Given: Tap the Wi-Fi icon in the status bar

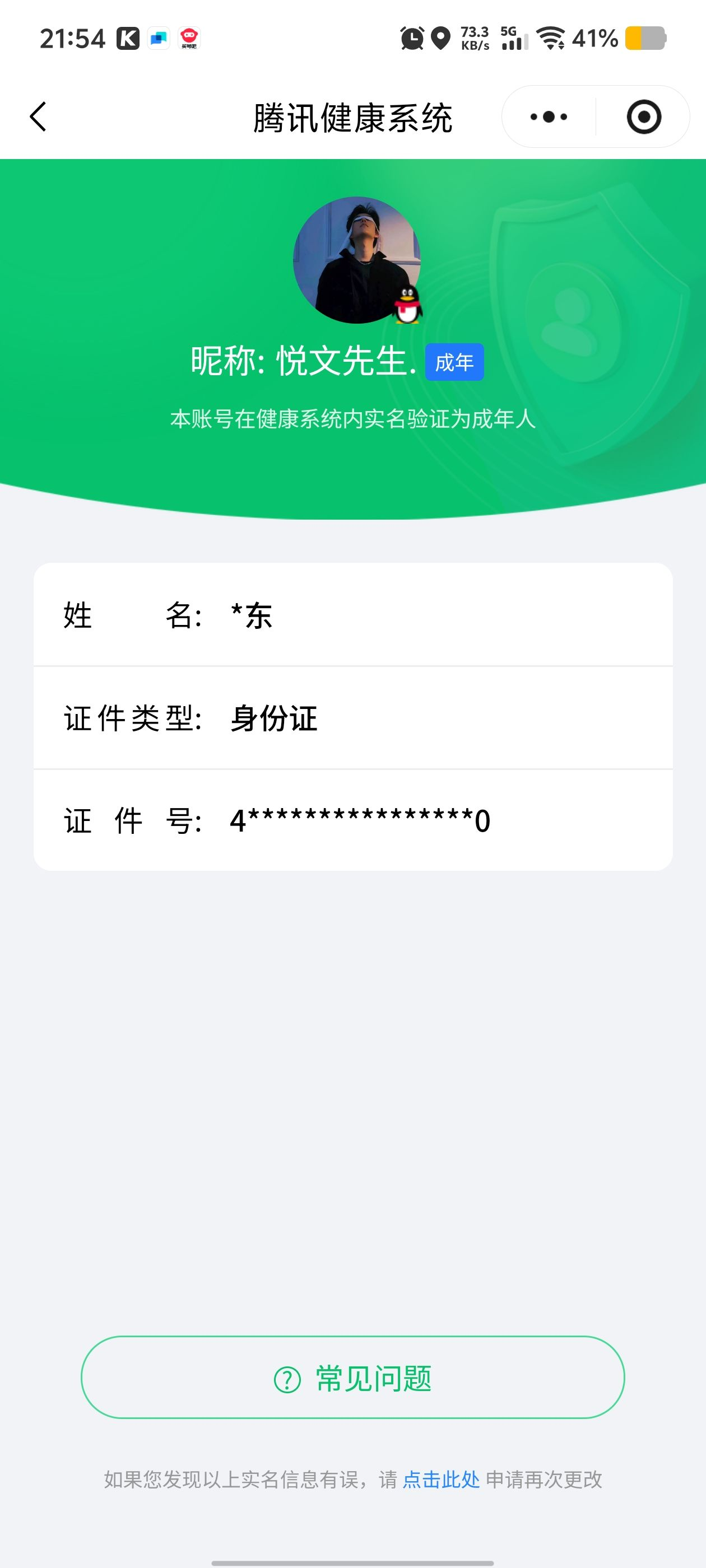Looking at the screenshot, I should [550, 38].
